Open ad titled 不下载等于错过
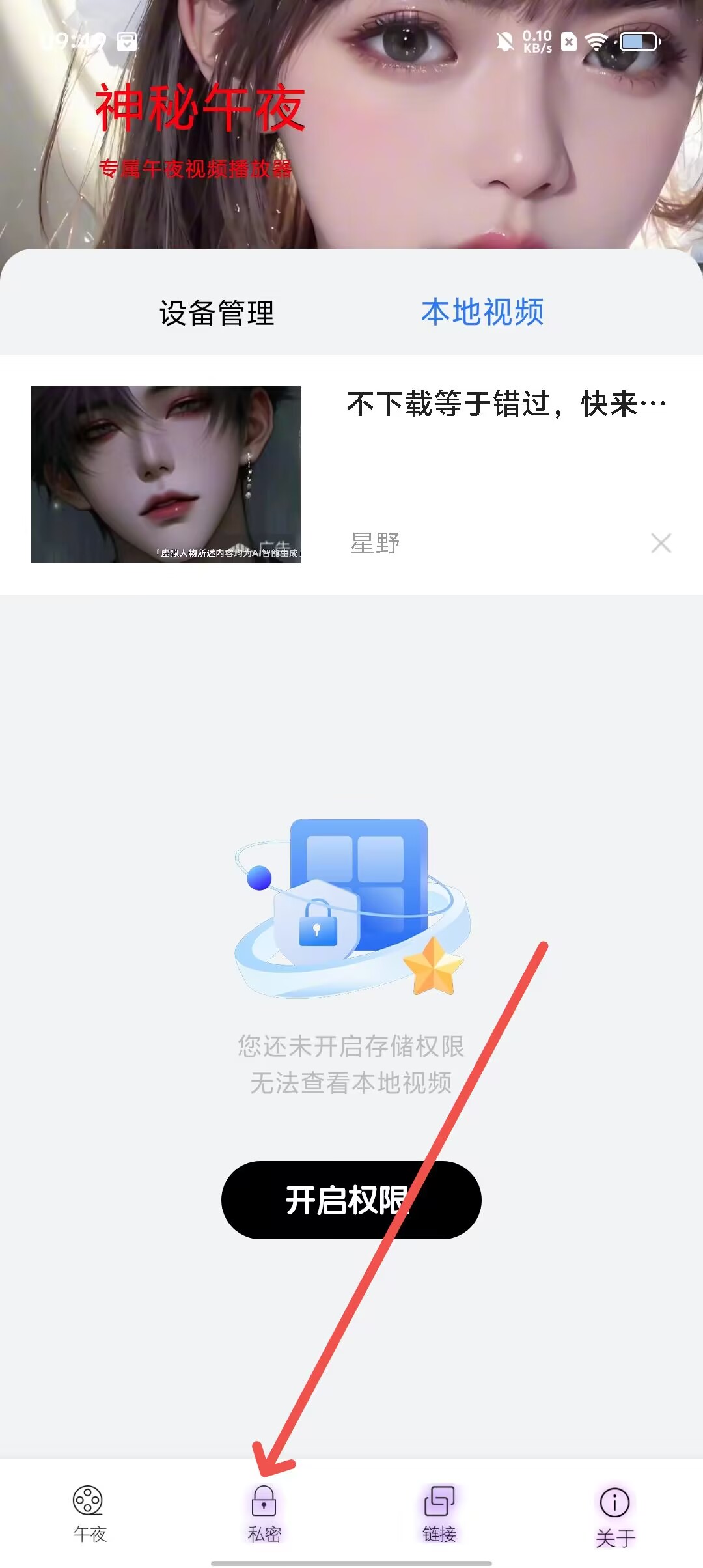The width and height of the screenshot is (703, 1568). (506, 404)
